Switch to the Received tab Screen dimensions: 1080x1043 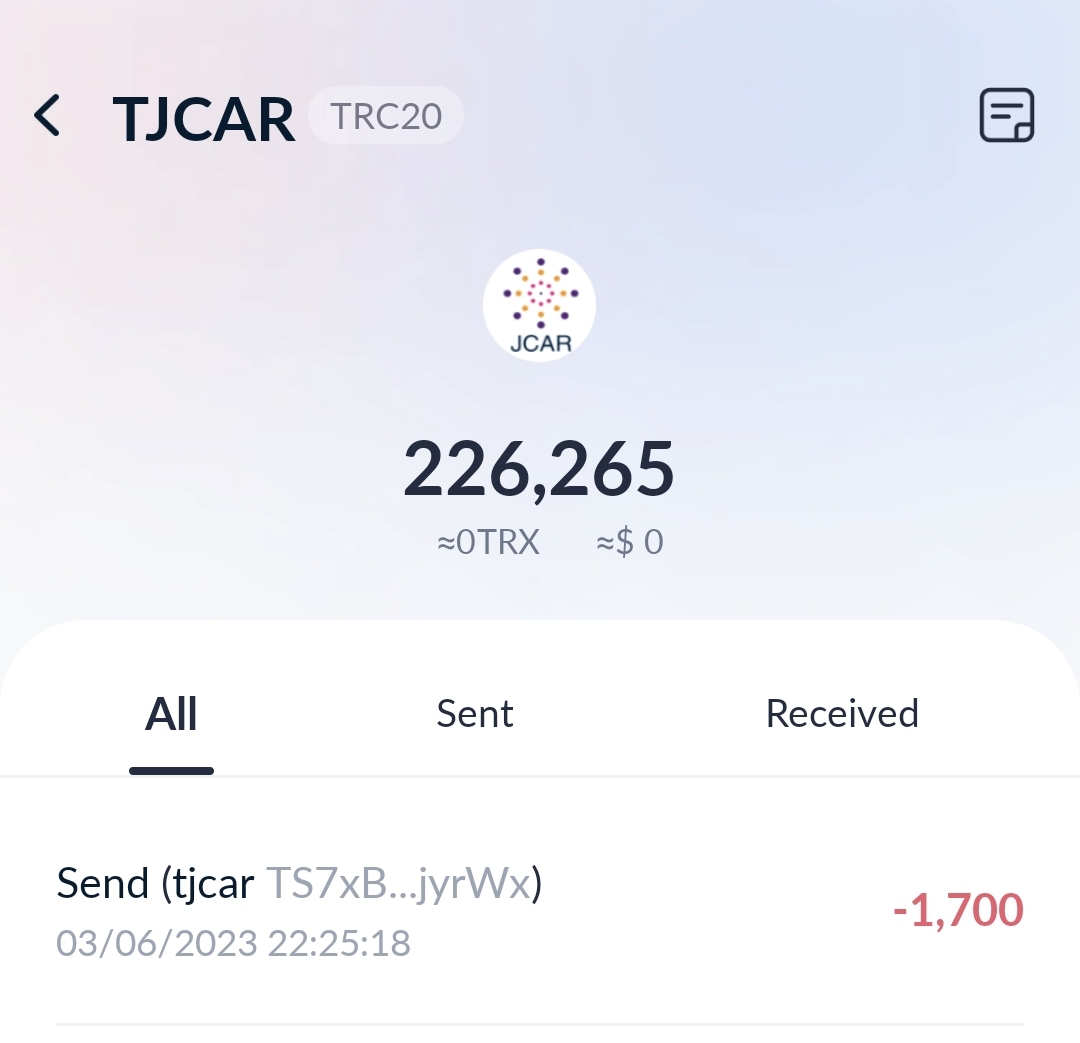coord(842,714)
